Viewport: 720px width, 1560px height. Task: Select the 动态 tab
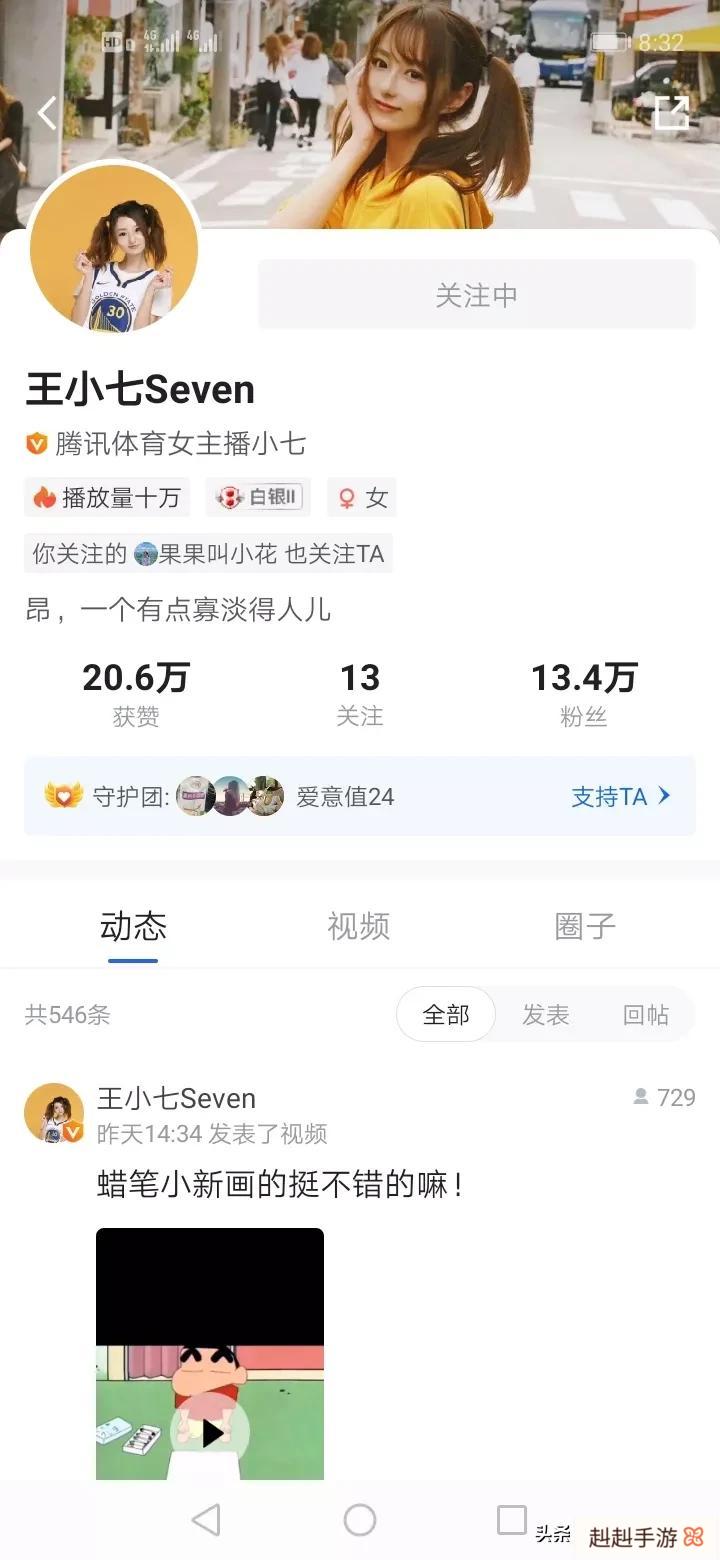click(133, 926)
